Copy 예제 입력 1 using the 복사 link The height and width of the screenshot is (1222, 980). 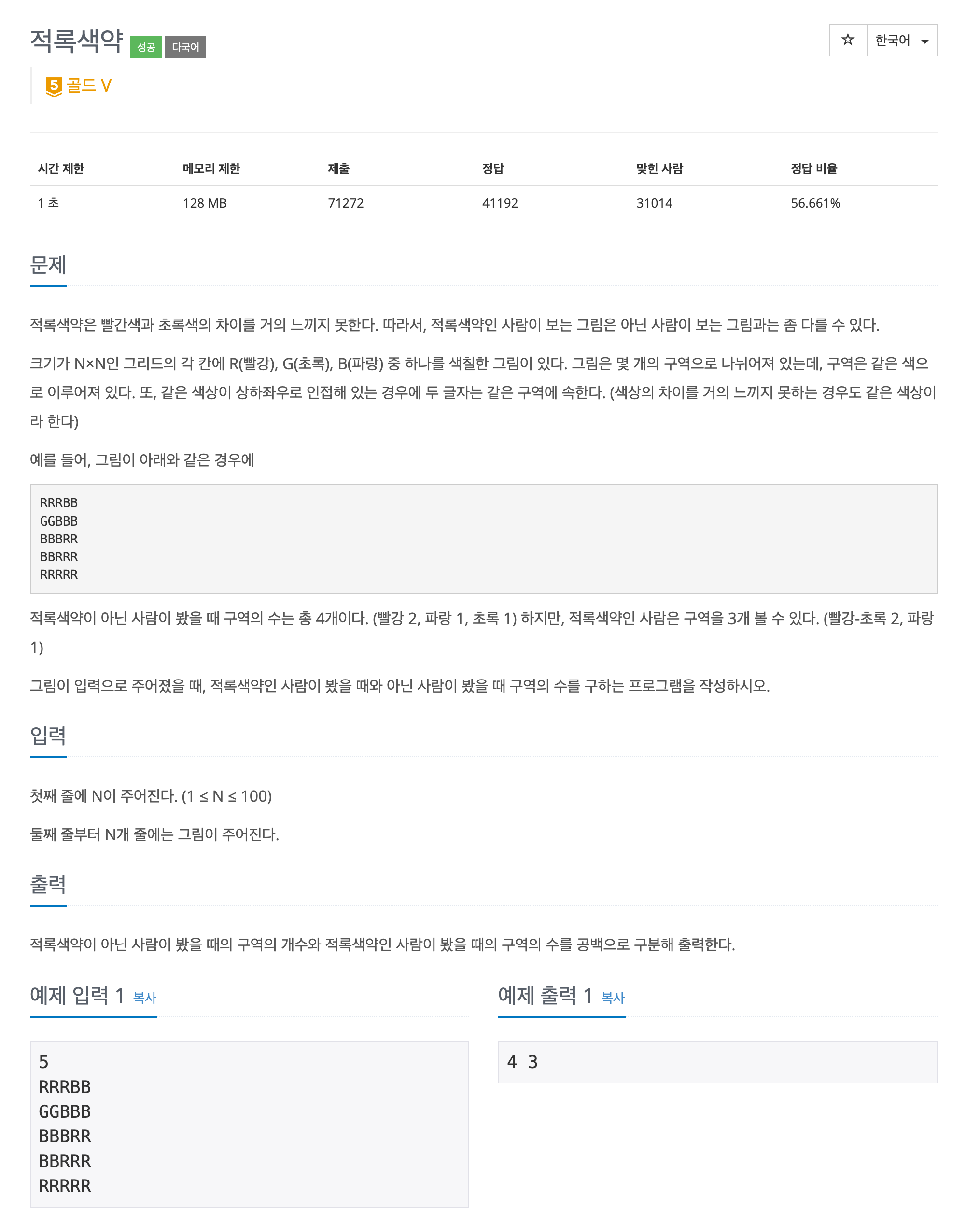(x=144, y=998)
